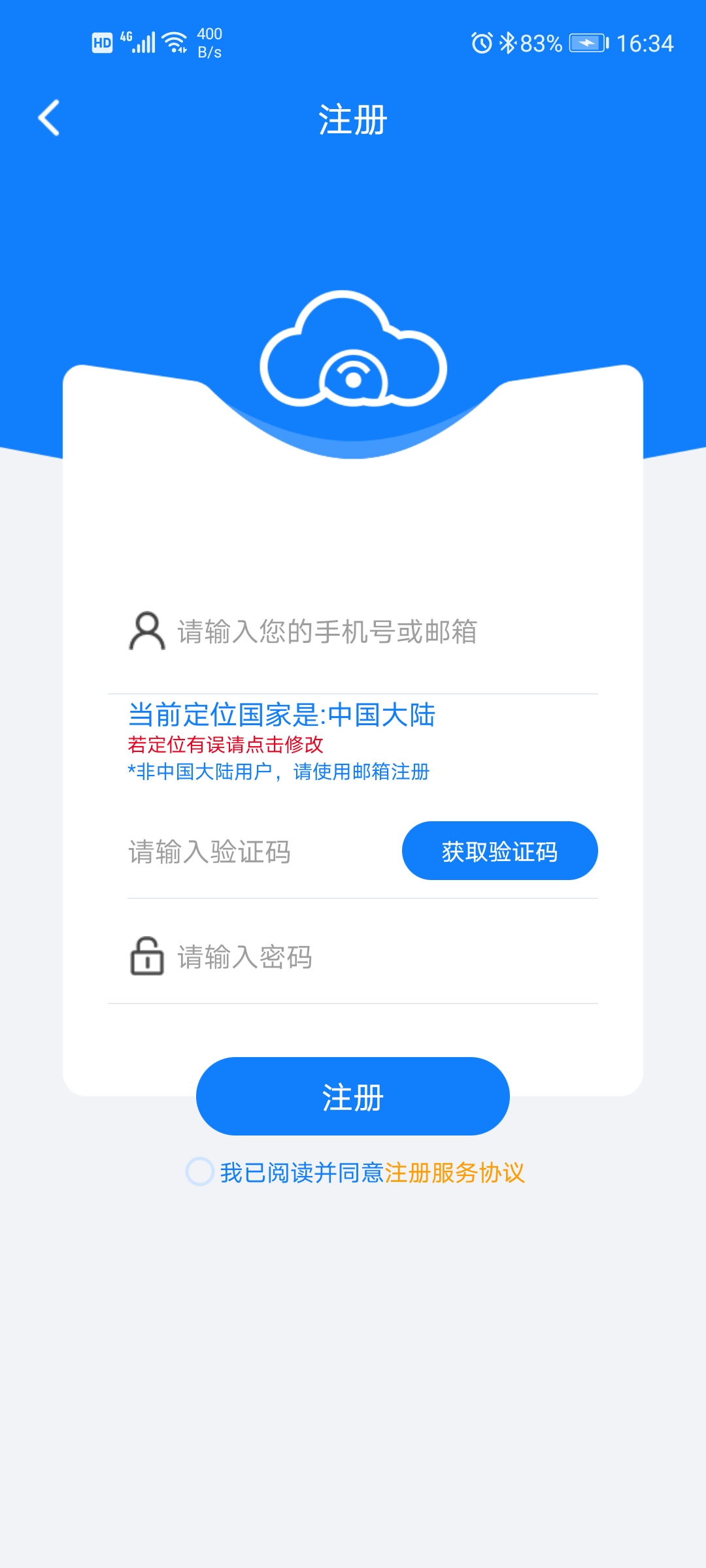Tap 获取验证码 to get a code
The image size is (706, 1568).
(499, 851)
